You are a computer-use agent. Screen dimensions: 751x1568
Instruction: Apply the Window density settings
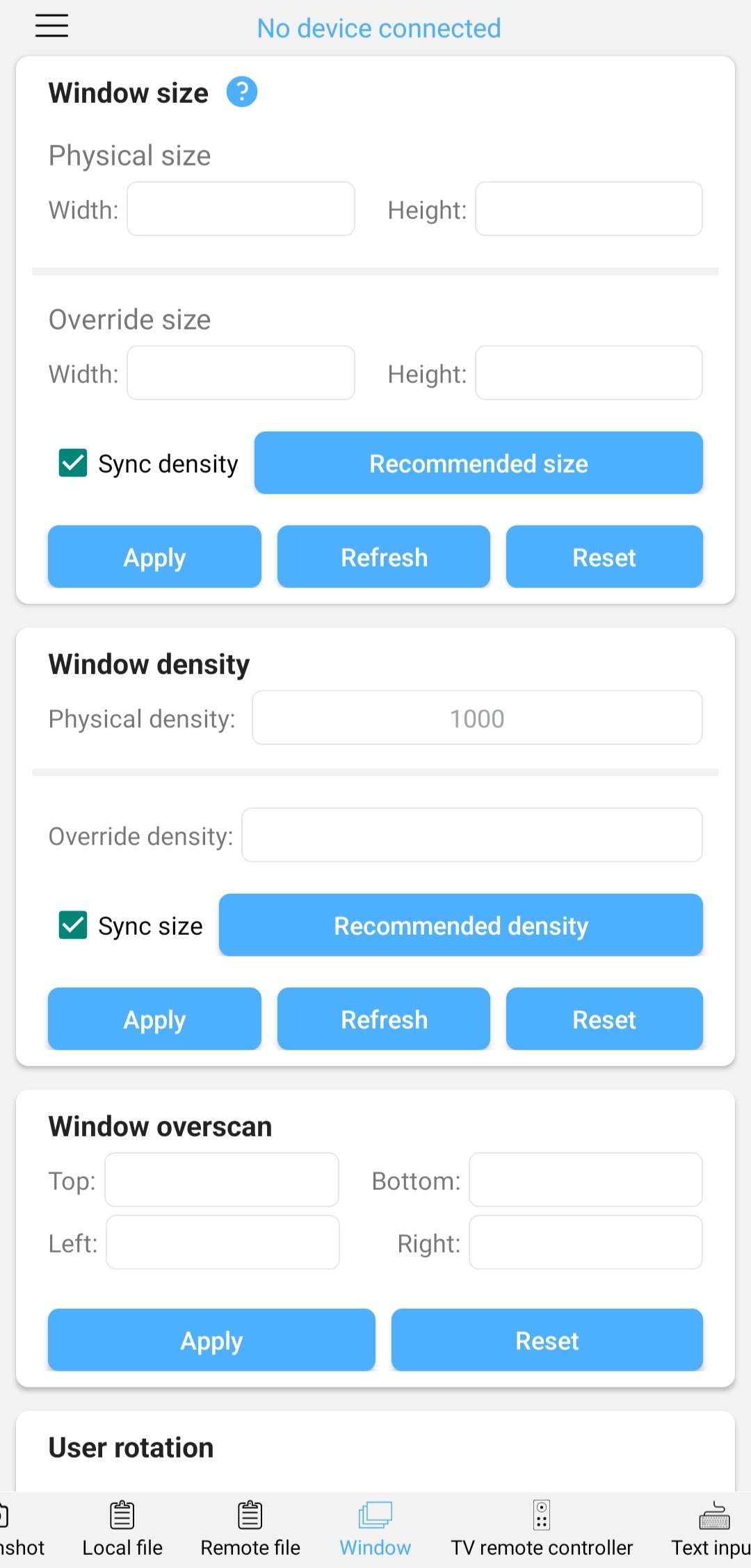coord(154,1019)
